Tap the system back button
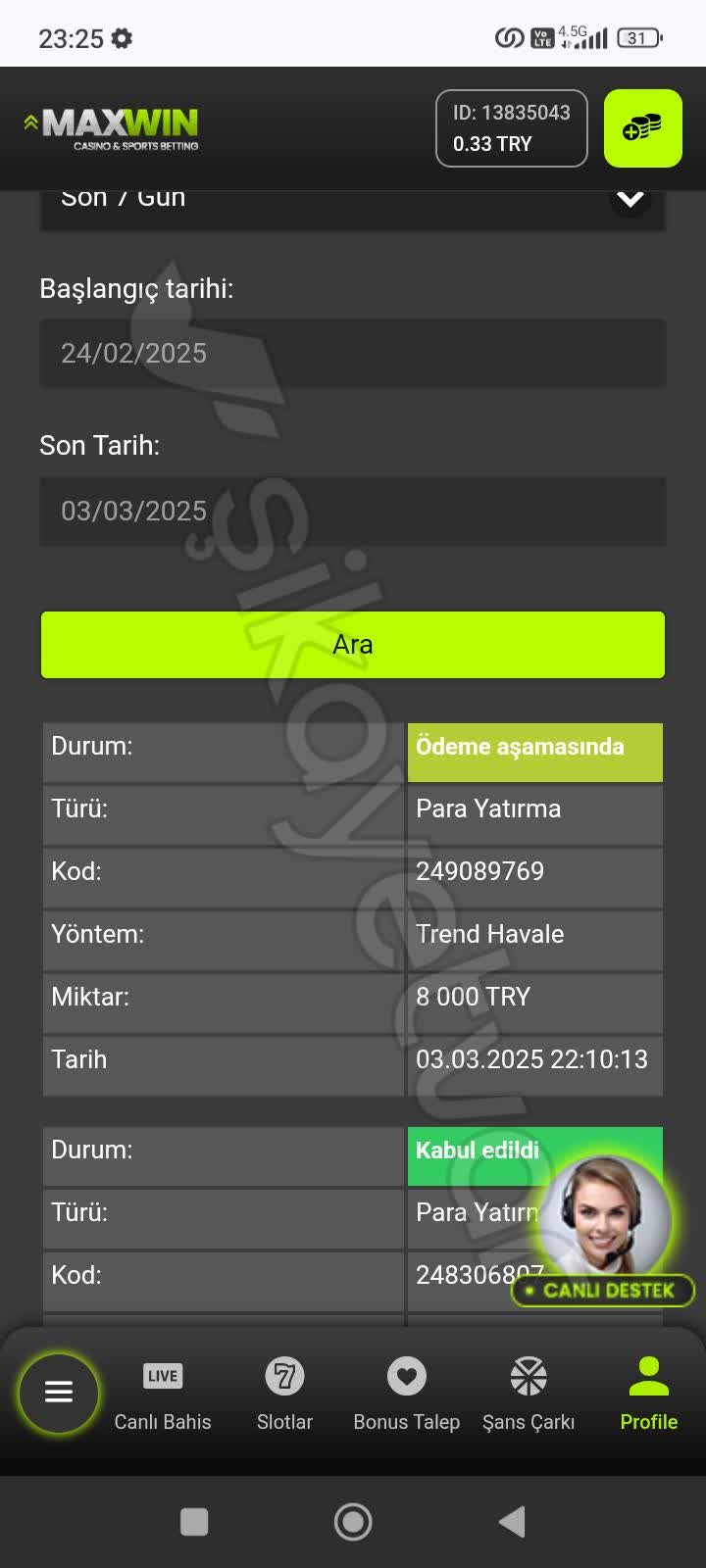Viewport: 706px width, 1568px height. click(x=512, y=1522)
